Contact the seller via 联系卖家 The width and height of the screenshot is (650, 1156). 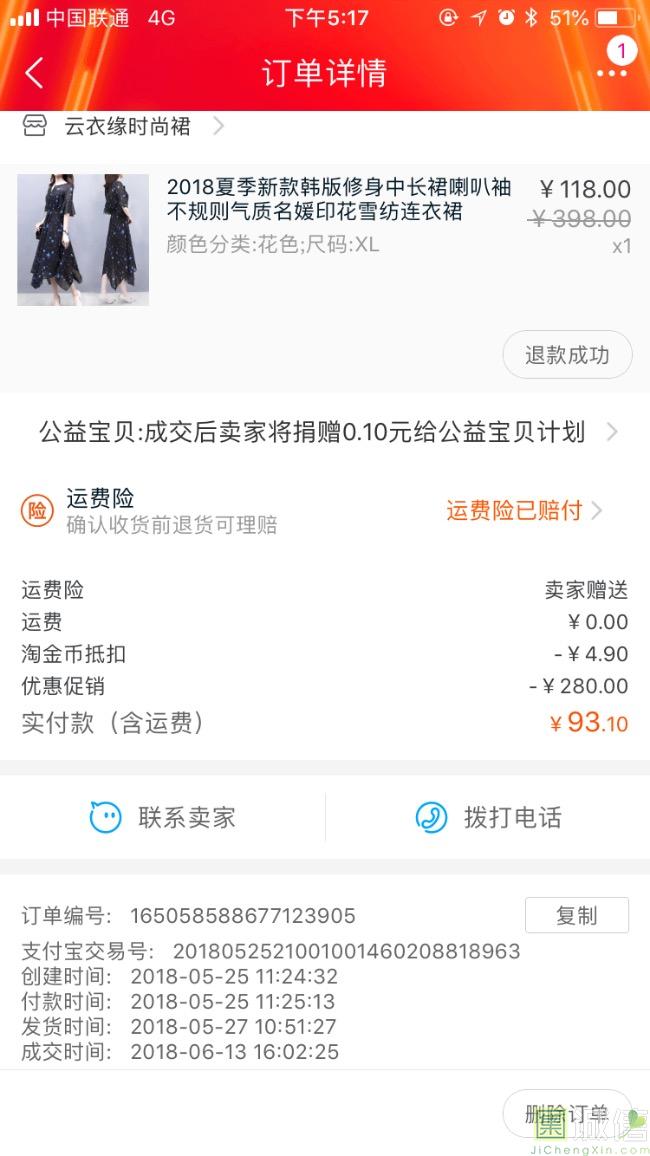tap(163, 817)
